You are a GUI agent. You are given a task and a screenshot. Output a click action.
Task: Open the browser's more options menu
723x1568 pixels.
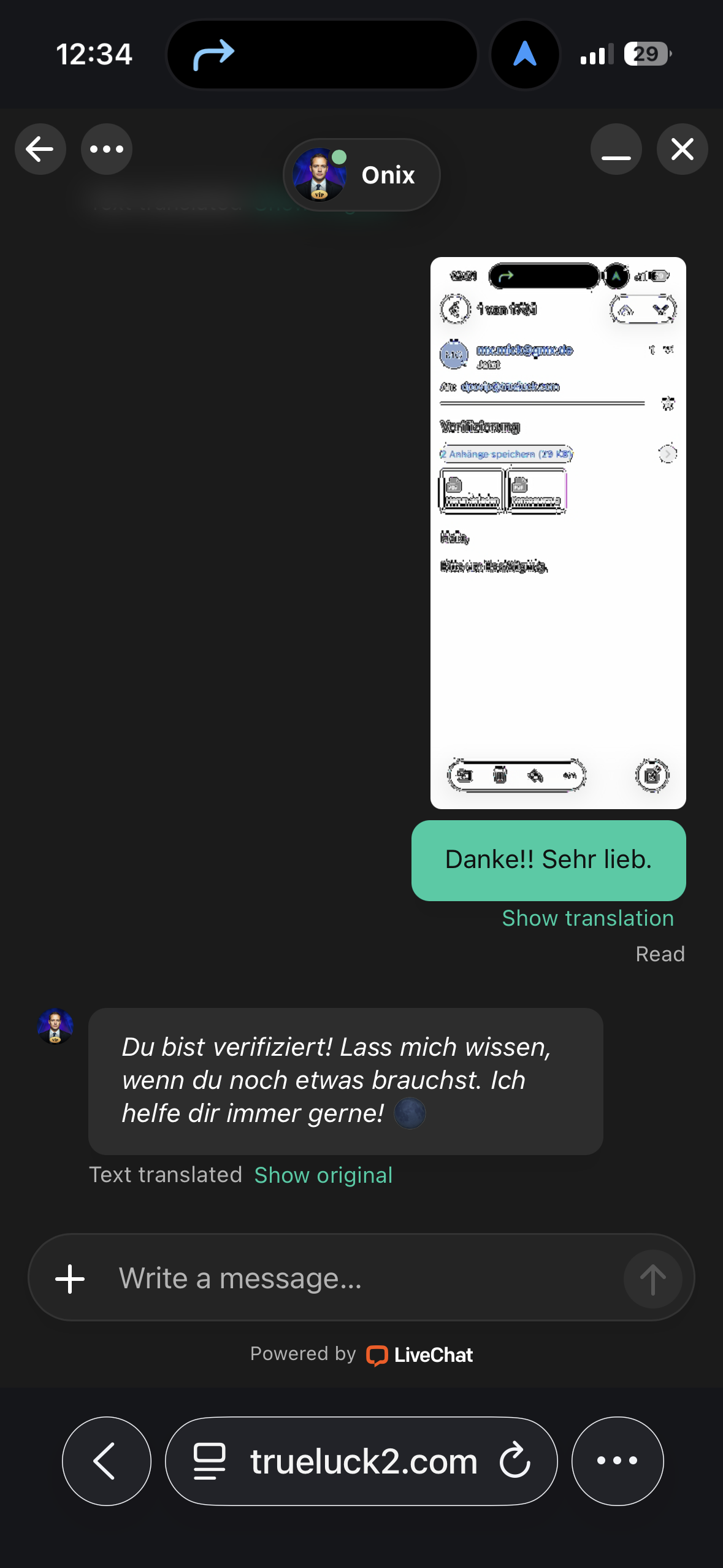[x=617, y=1461]
